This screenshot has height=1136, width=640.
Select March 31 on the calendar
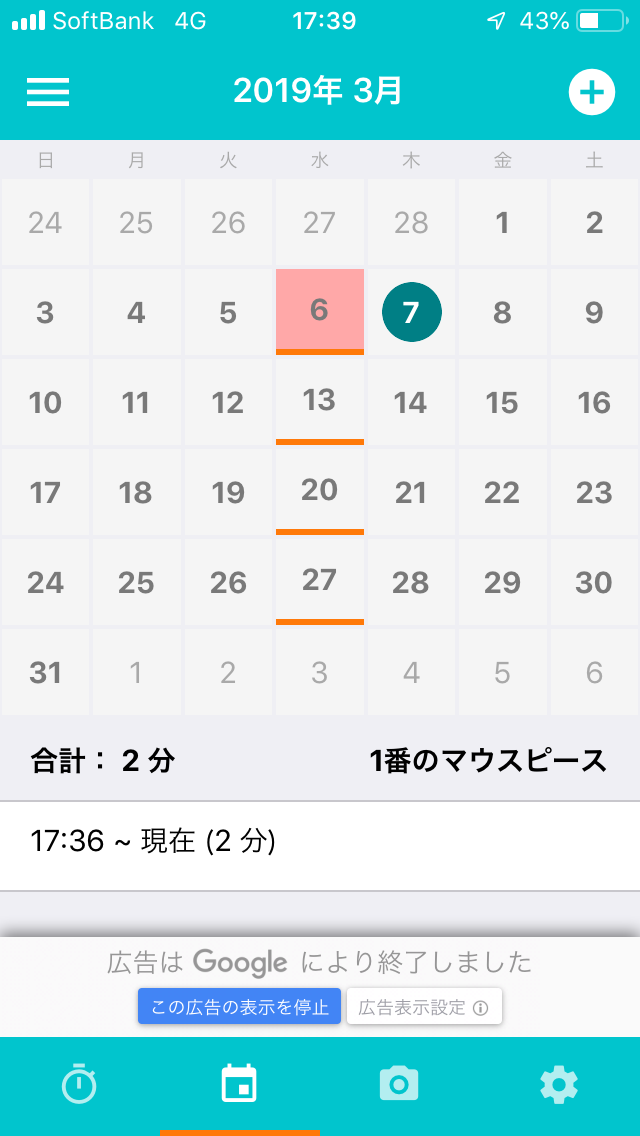pos(45,673)
